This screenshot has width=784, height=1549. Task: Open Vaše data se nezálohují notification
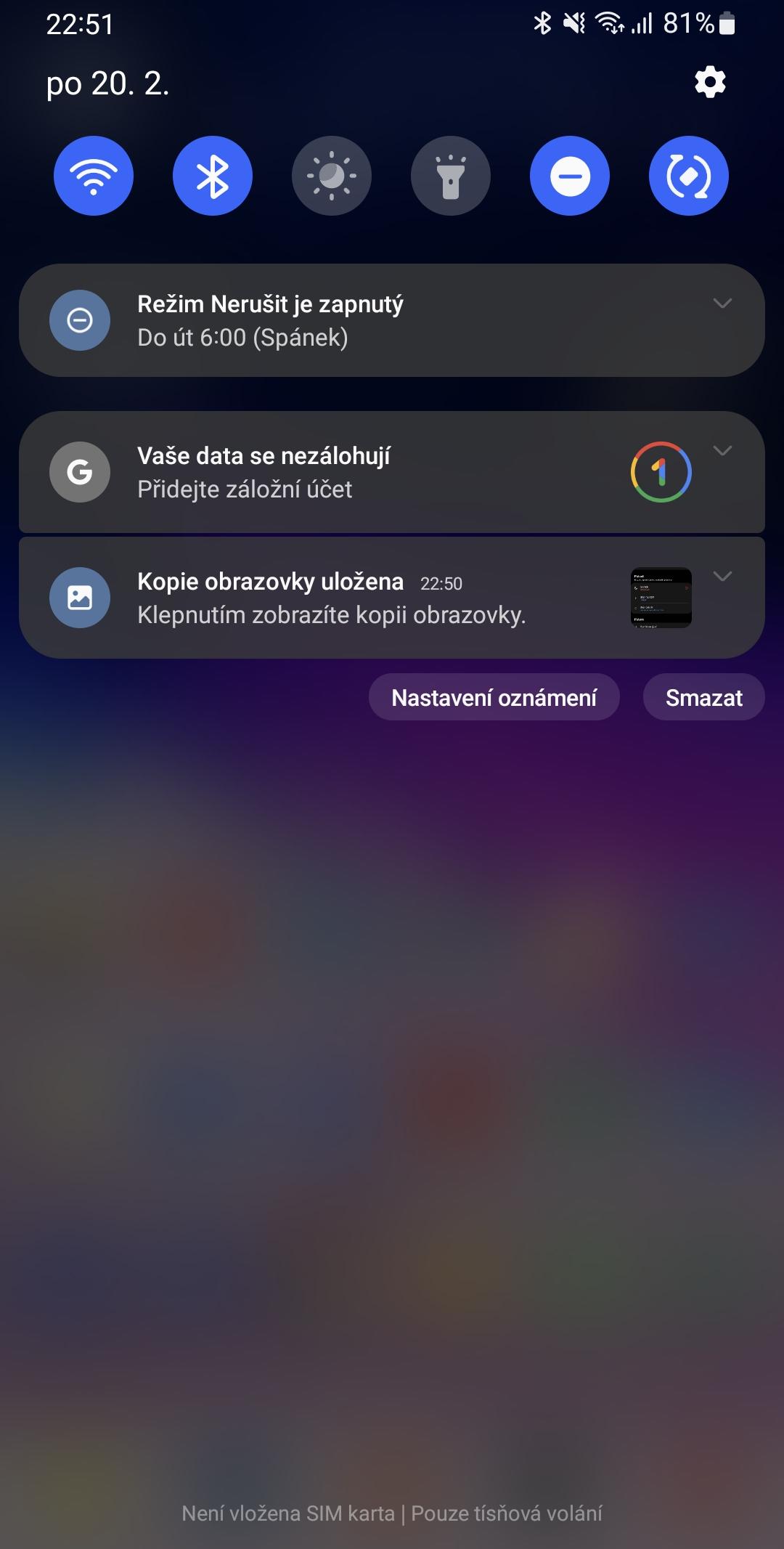tap(392, 472)
